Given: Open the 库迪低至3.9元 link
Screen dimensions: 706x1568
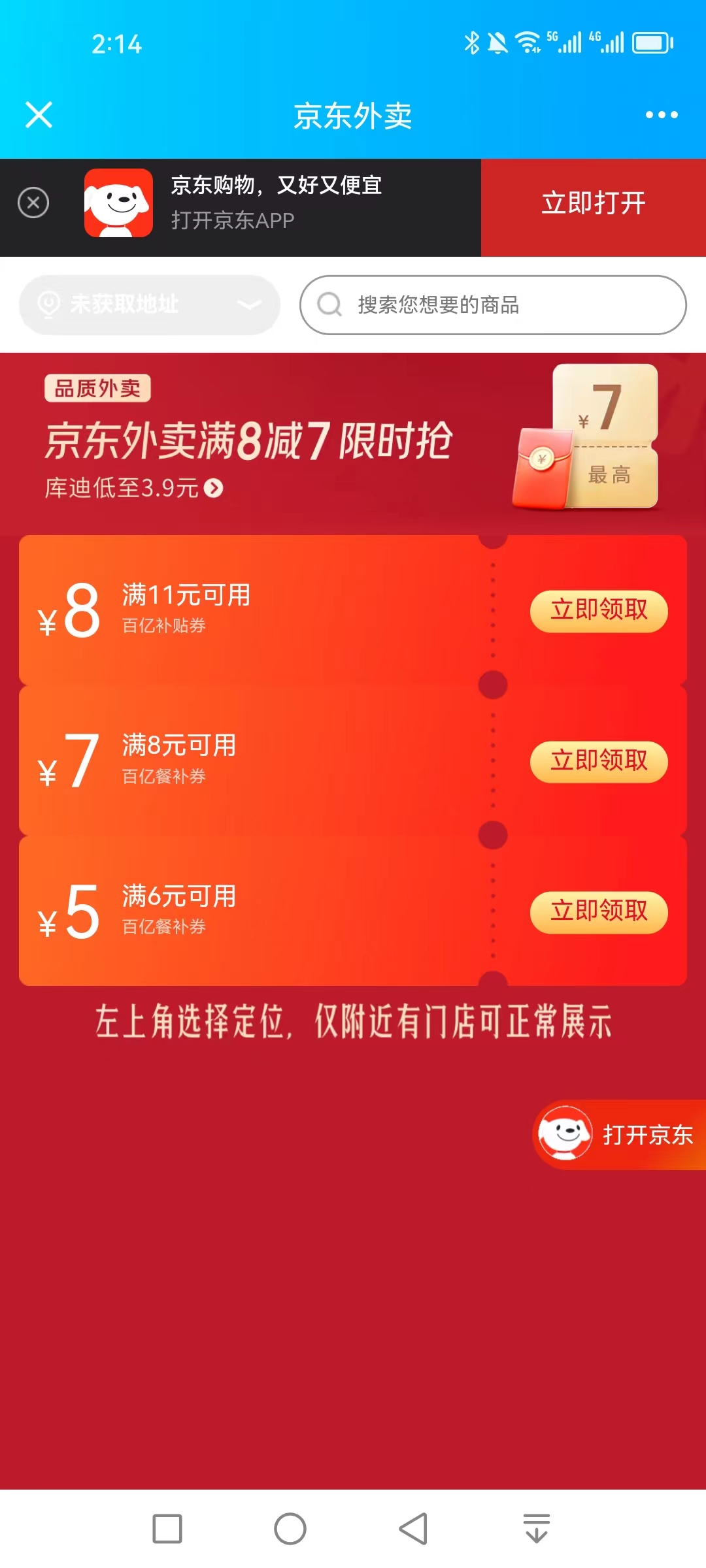Looking at the screenshot, I should (134, 488).
